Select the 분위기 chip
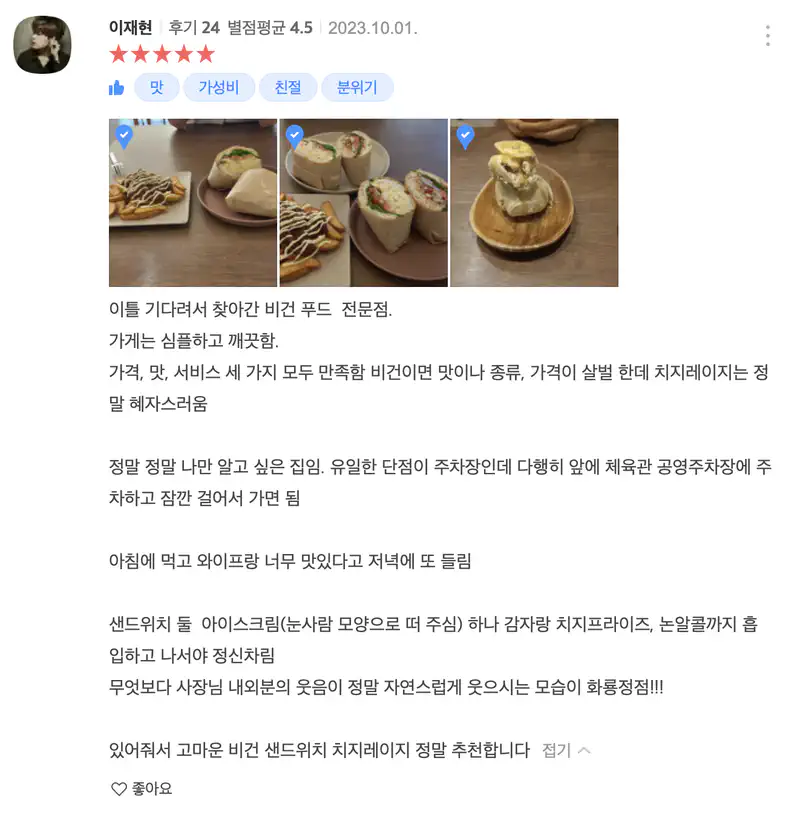This screenshot has height=815, width=800. [x=356, y=87]
